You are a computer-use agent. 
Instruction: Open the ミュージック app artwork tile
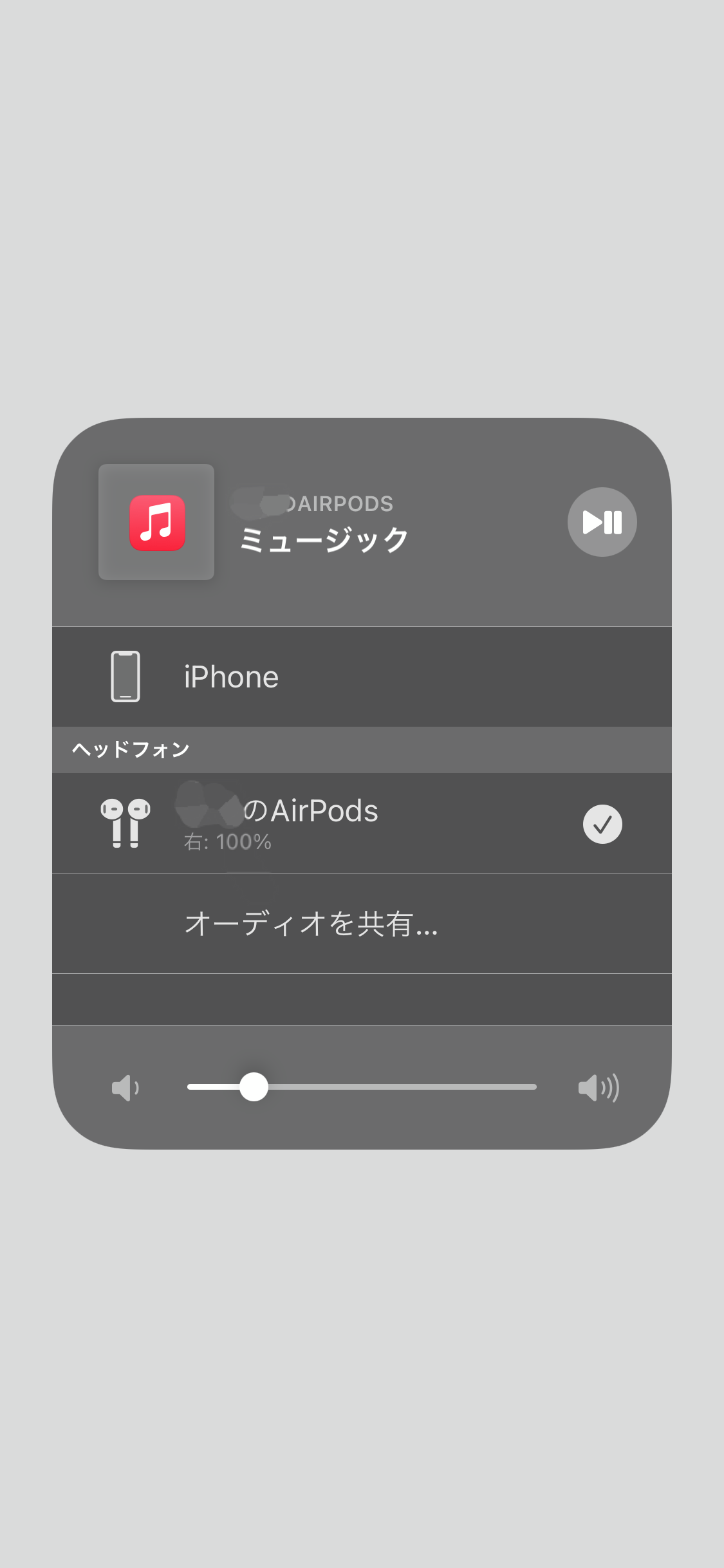pyautogui.click(x=156, y=522)
